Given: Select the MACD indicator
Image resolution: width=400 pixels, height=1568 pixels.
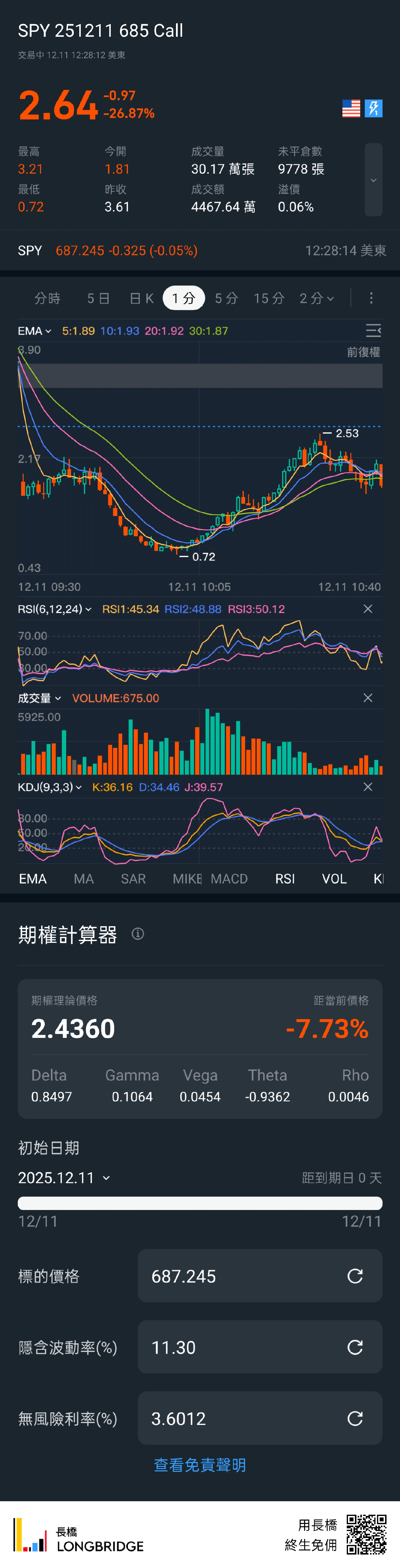Looking at the screenshot, I should point(229,878).
